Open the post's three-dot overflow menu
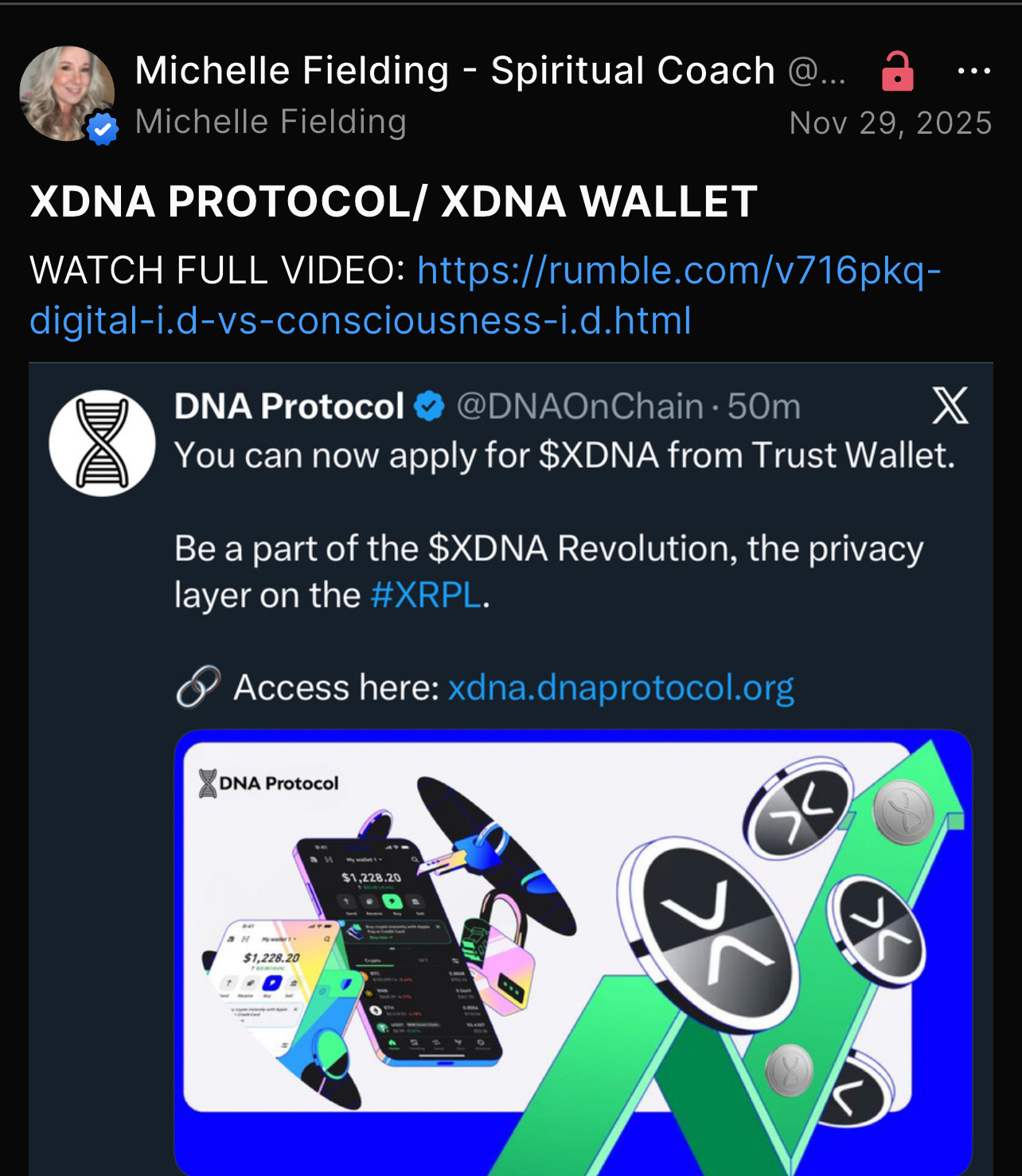This screenshot has height=1176, width=1022. click(x=973, y=72)
